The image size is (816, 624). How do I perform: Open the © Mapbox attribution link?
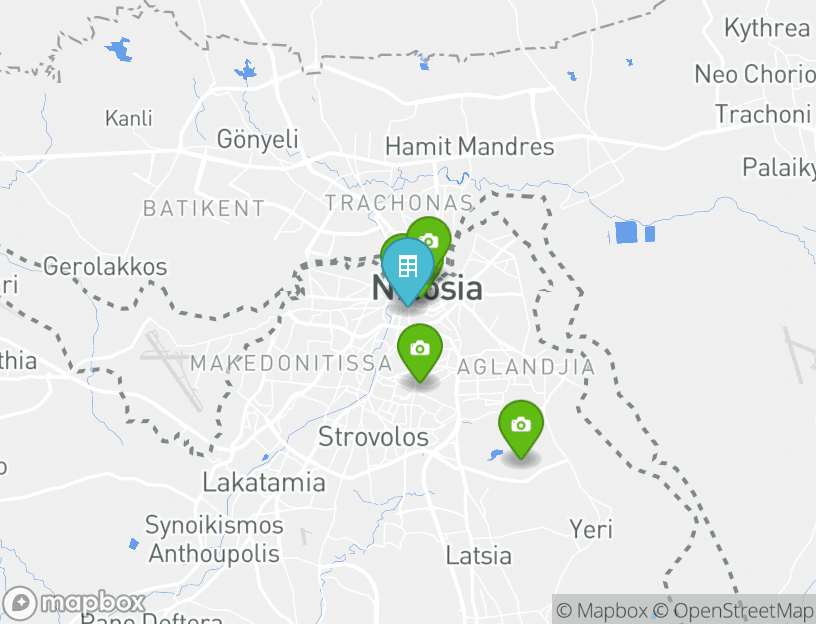click(x=602, y=610)
